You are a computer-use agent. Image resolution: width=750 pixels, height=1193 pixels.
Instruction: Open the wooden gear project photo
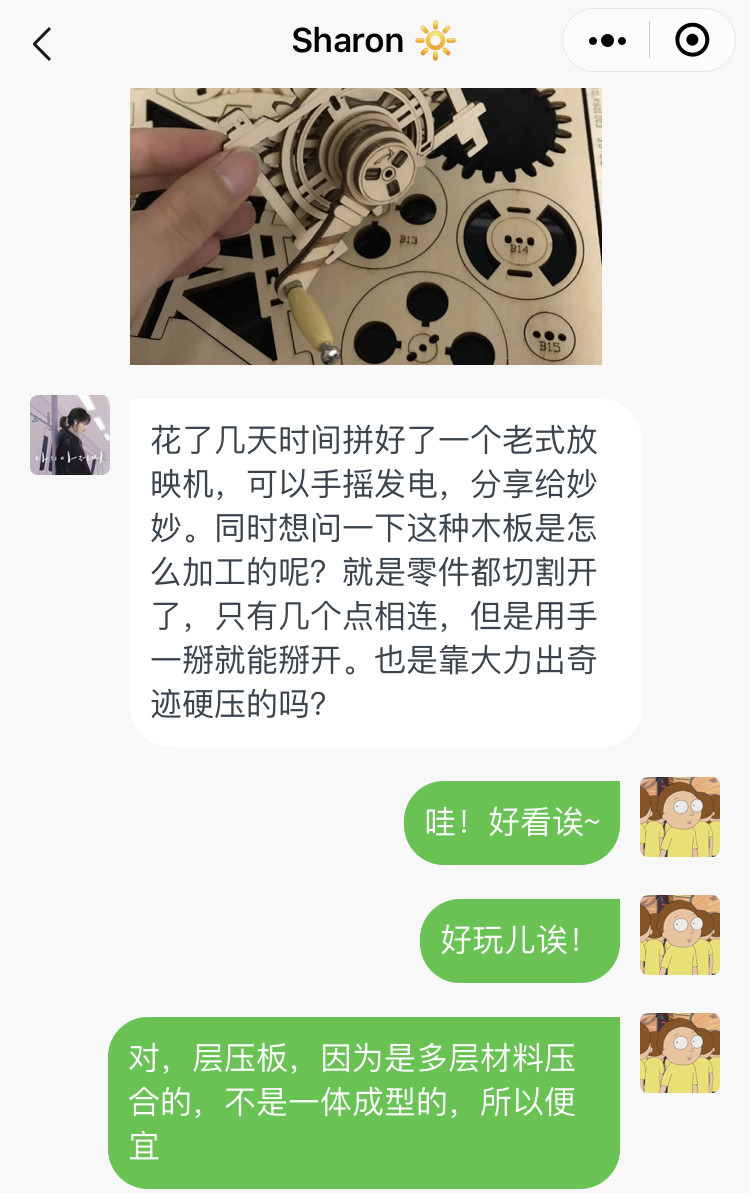[365, 226]
